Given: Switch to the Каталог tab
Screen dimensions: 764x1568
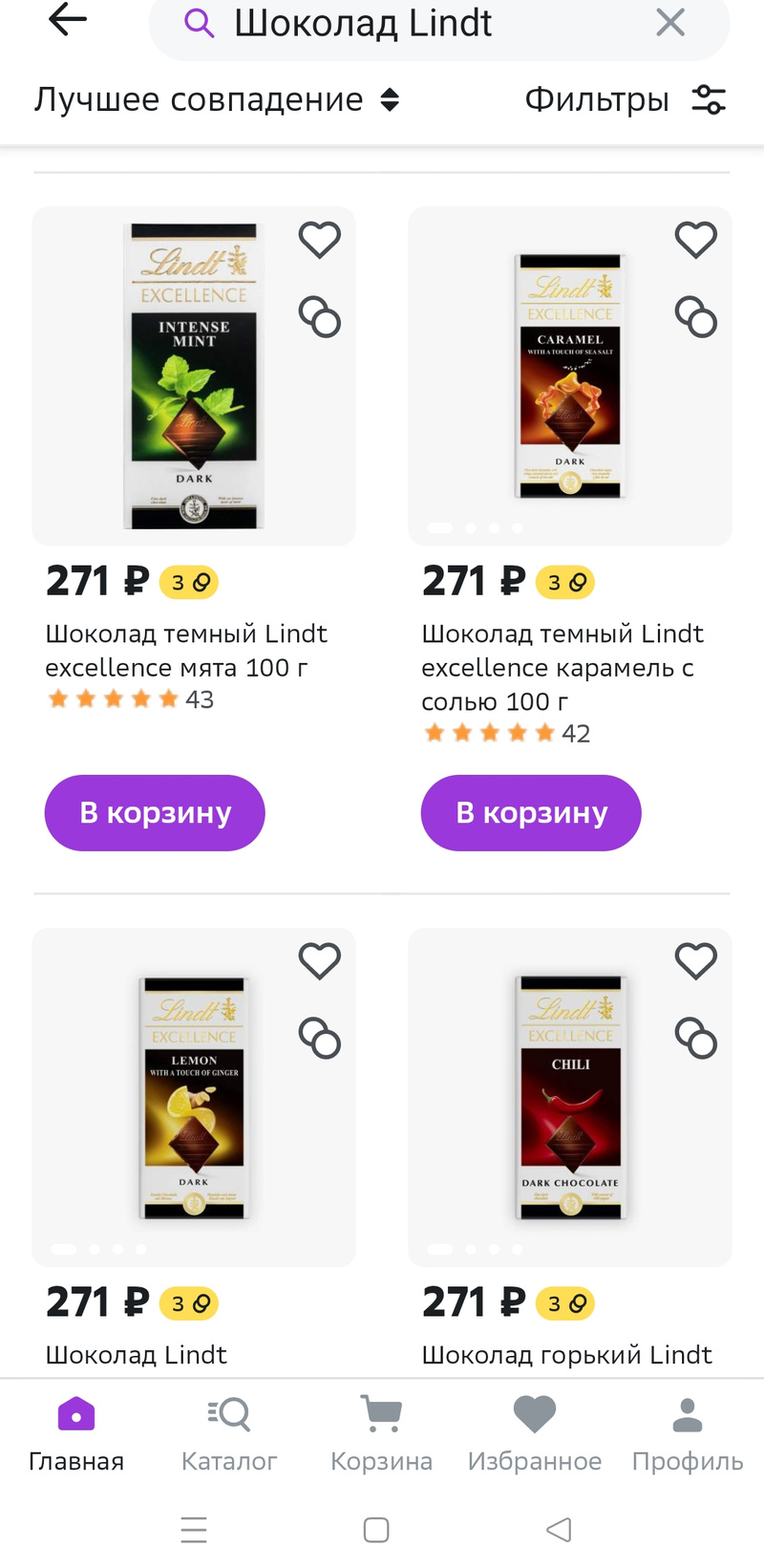Looking at the screenshot, I should 229,1431.
